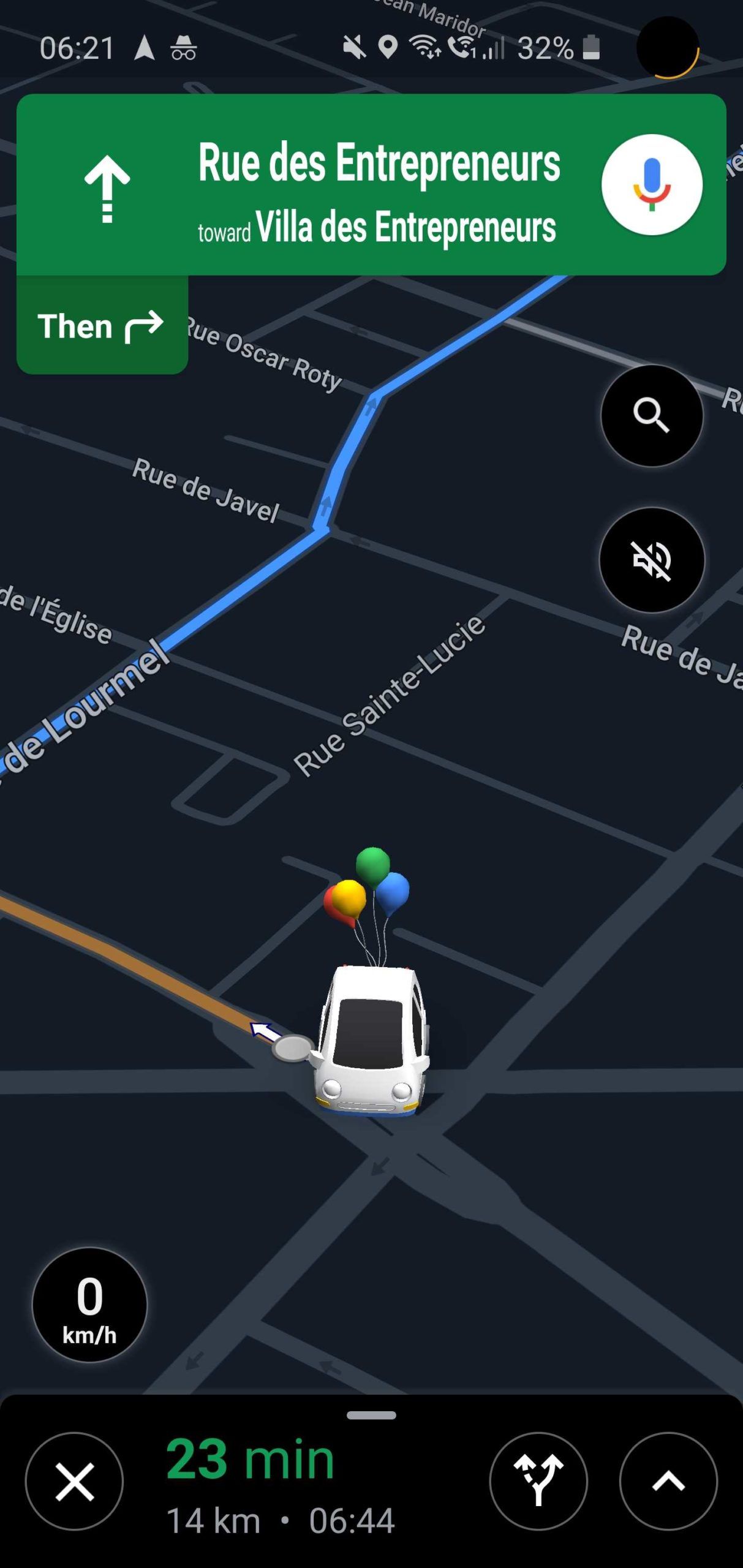The height and width of the screenshot is (1568, 743).
Task: Expand the Then maneuver preview card
Action: click(x=102, y=326)
